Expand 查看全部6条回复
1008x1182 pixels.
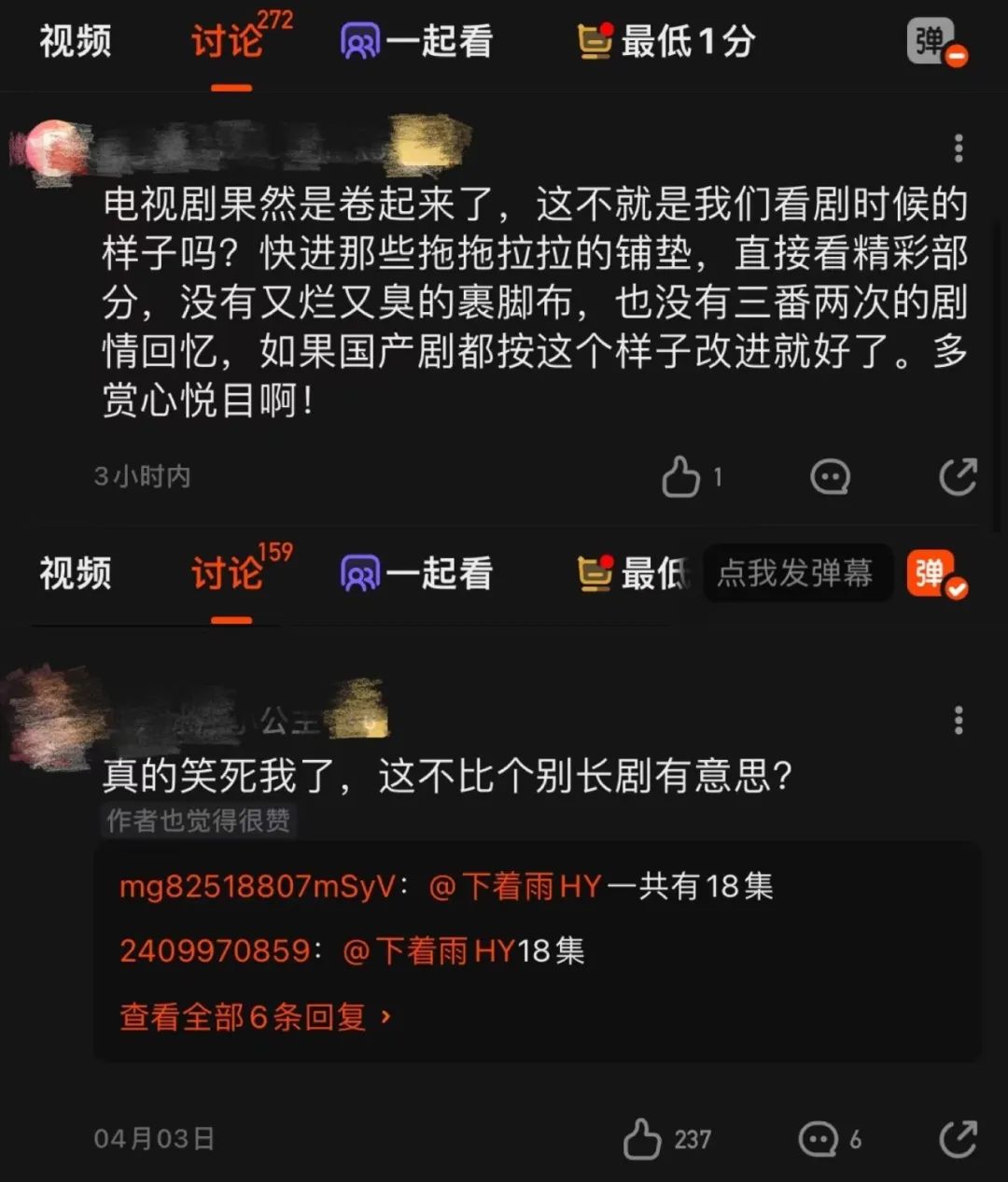pyautogui.click(x=256, y=1017)
